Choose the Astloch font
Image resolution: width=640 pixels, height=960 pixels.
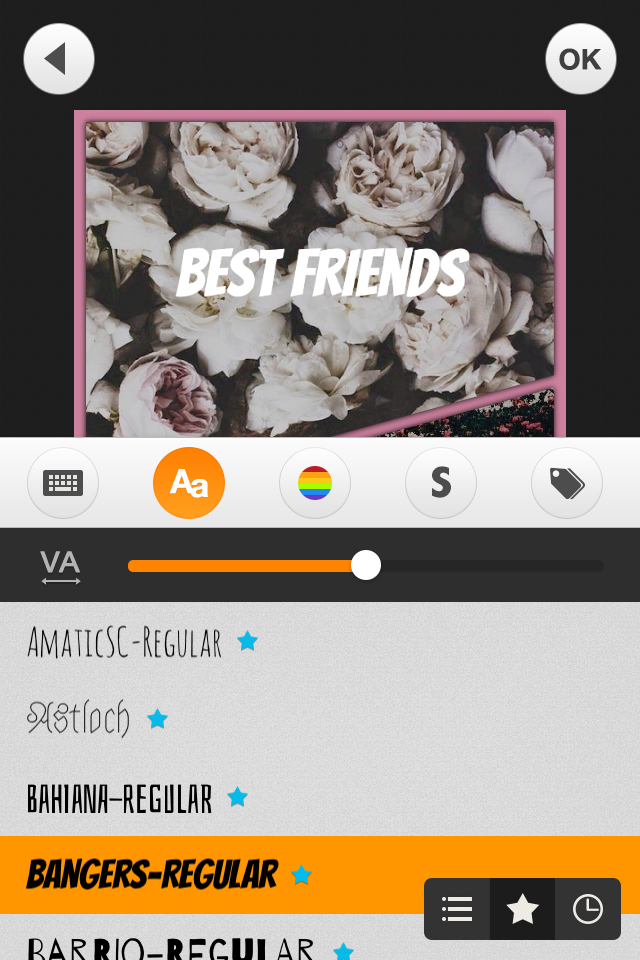pyautogui.click(x=78, y=719)
